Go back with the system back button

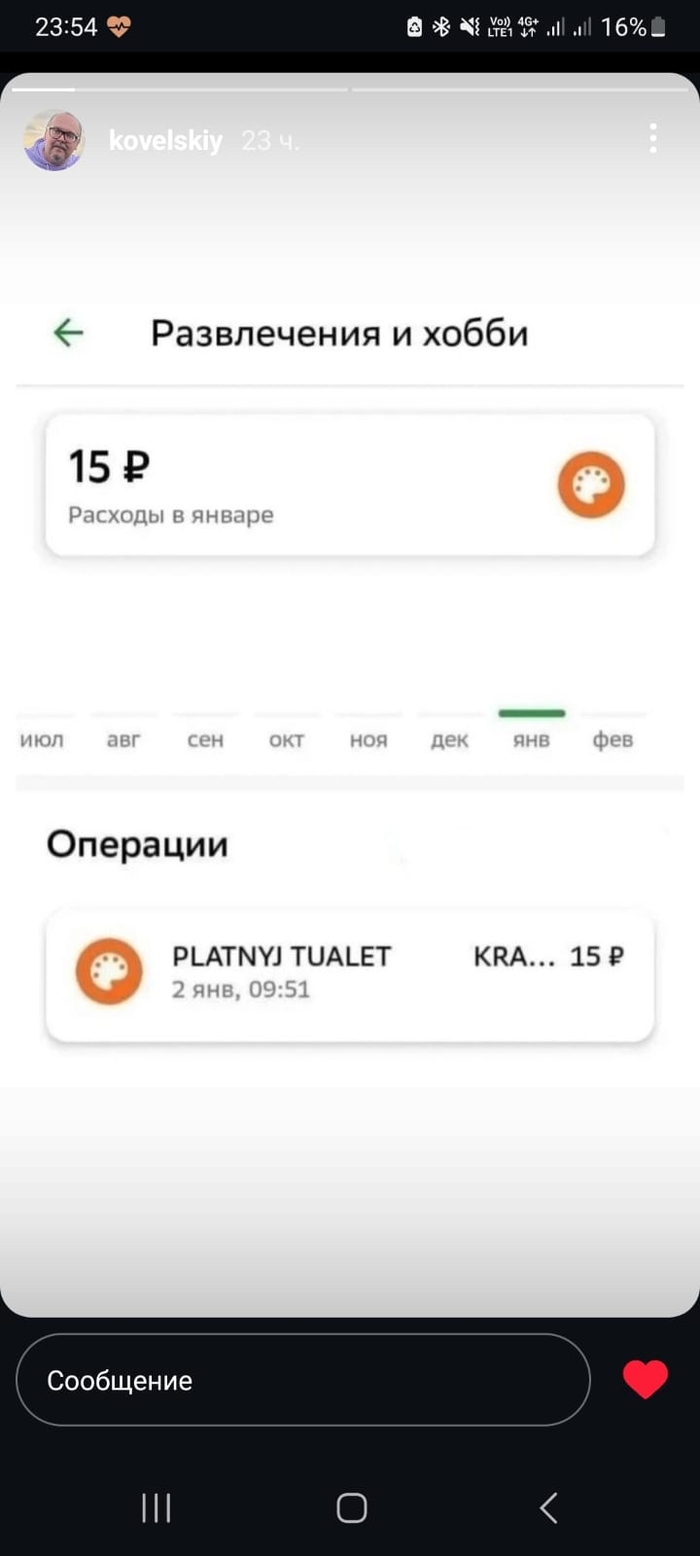tap(548, 1507)
